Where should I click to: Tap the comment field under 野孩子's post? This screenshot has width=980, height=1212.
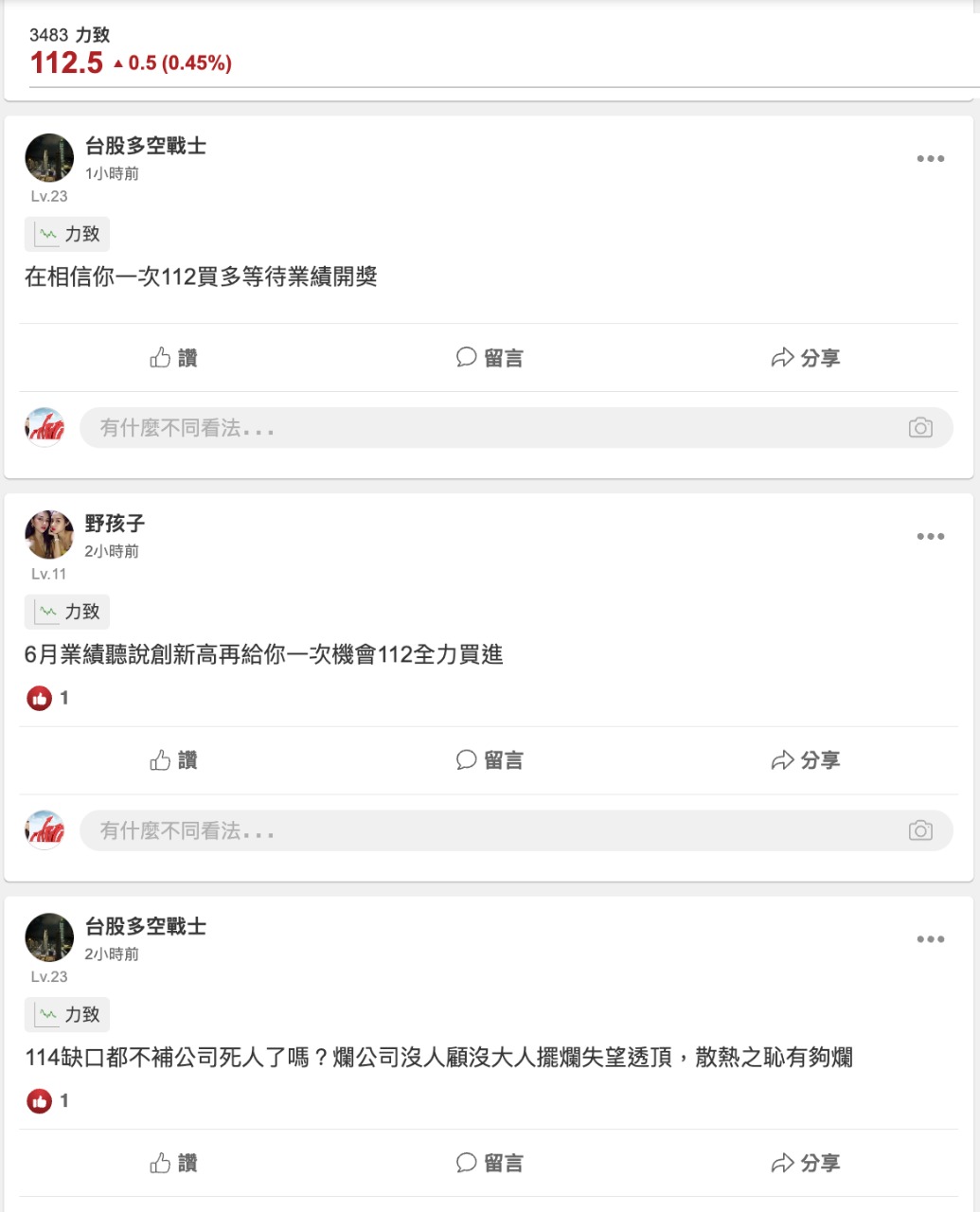[x=492, y=830]
